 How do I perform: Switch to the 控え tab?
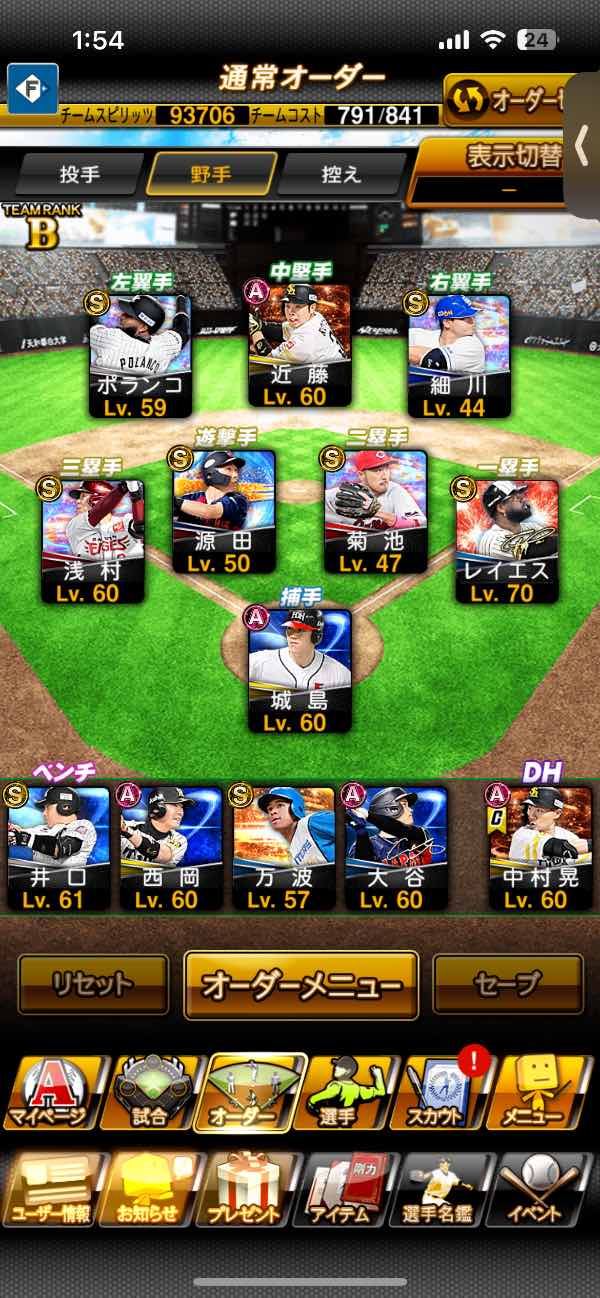340,175
